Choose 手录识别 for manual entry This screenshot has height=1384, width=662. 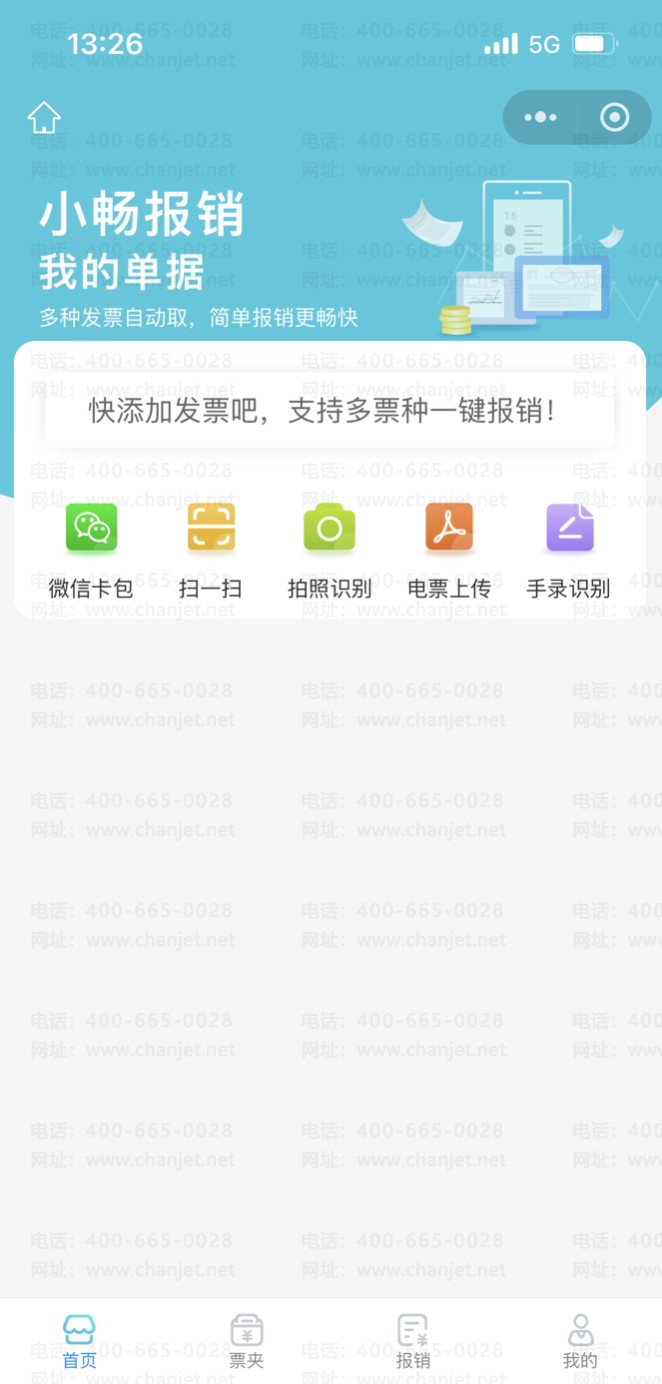coord(569,550)
